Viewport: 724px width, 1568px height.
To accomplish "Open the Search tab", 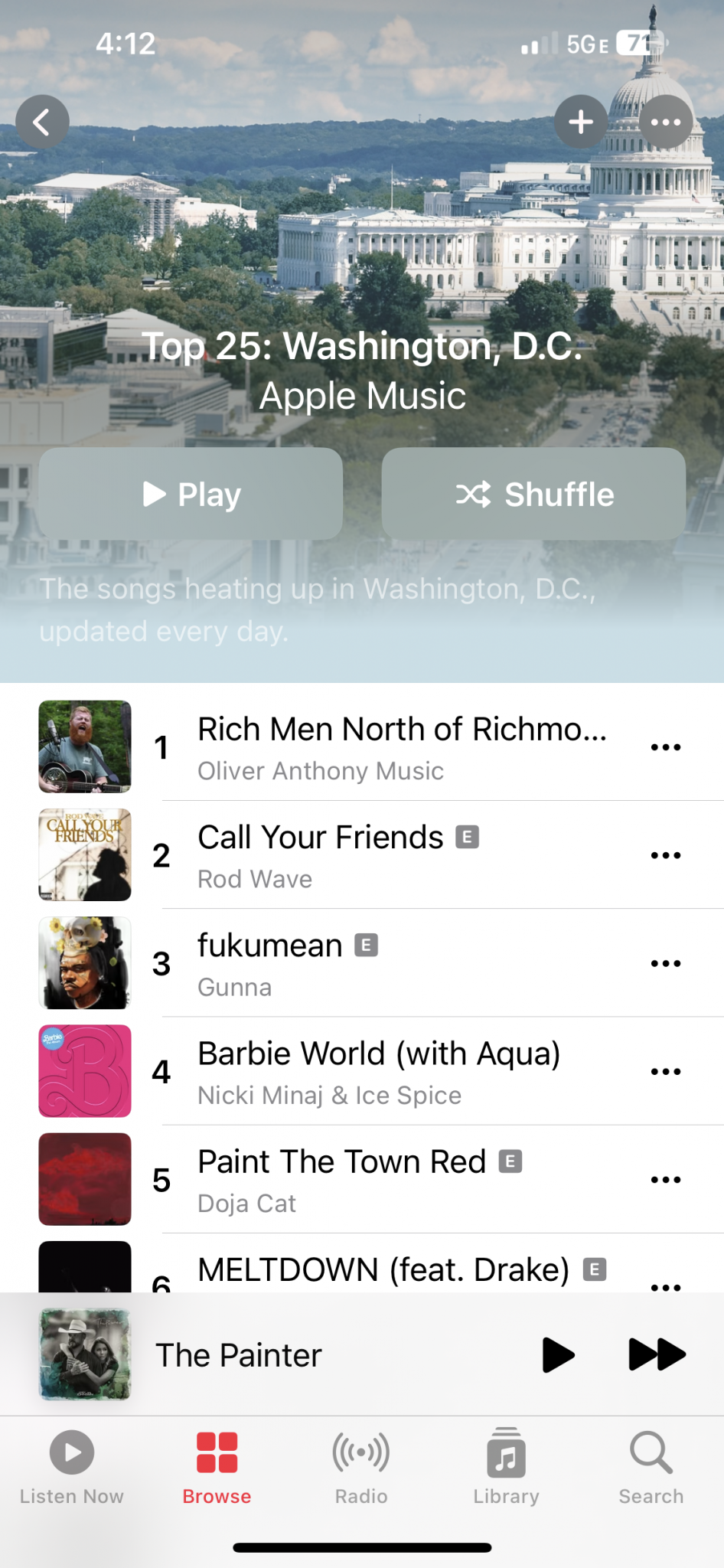I will [651, 1467].
